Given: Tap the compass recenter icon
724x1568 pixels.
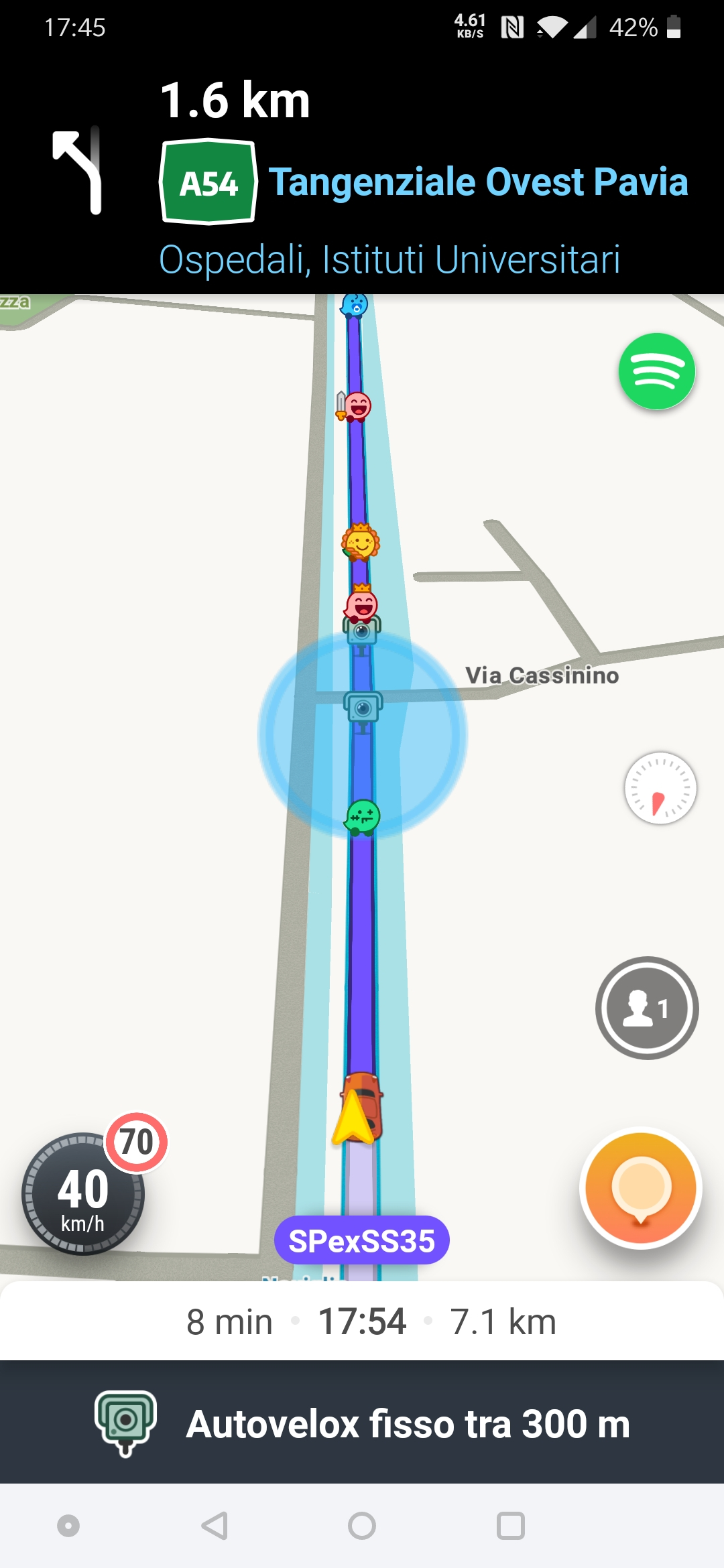Looking at the screenshot, I should coord(660,788).
